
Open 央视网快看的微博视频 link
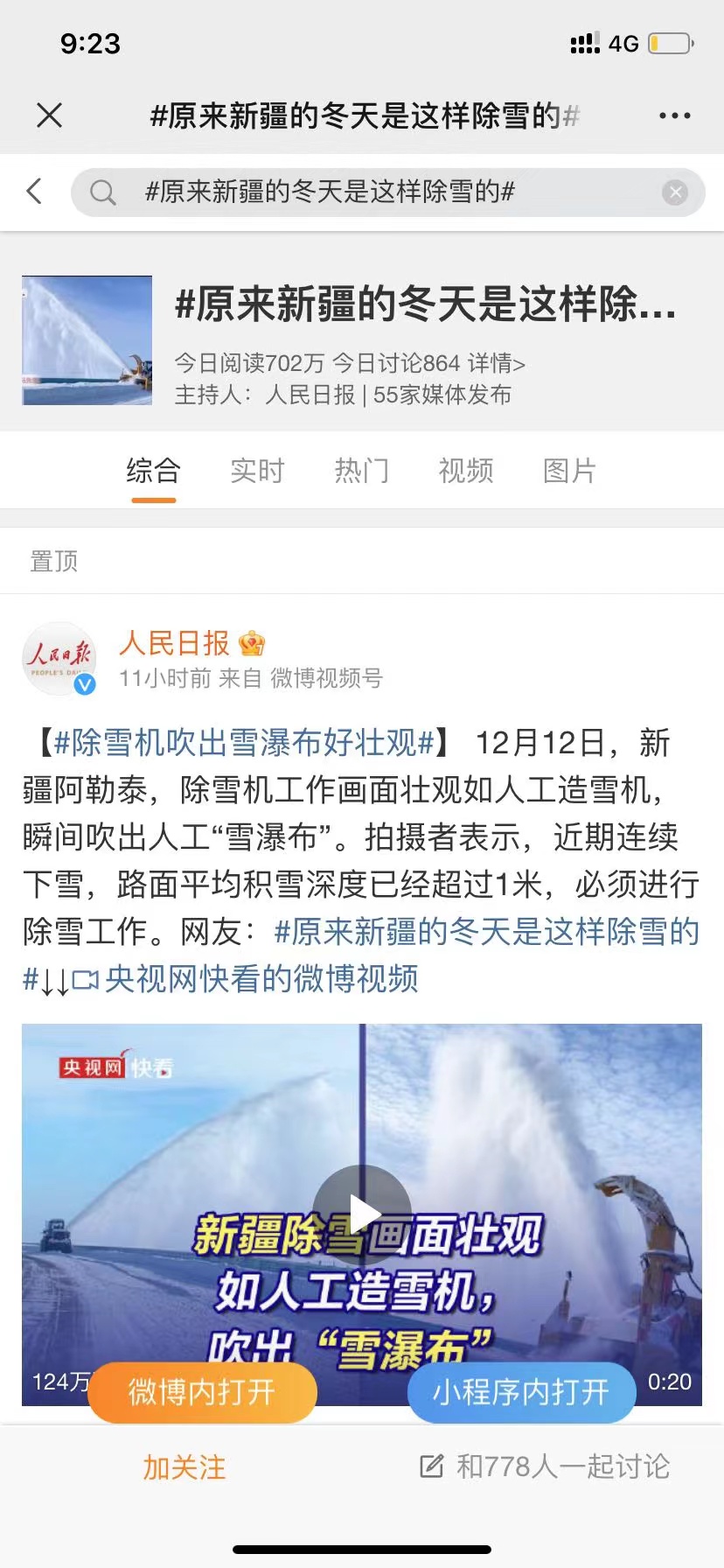coord(261,979)
